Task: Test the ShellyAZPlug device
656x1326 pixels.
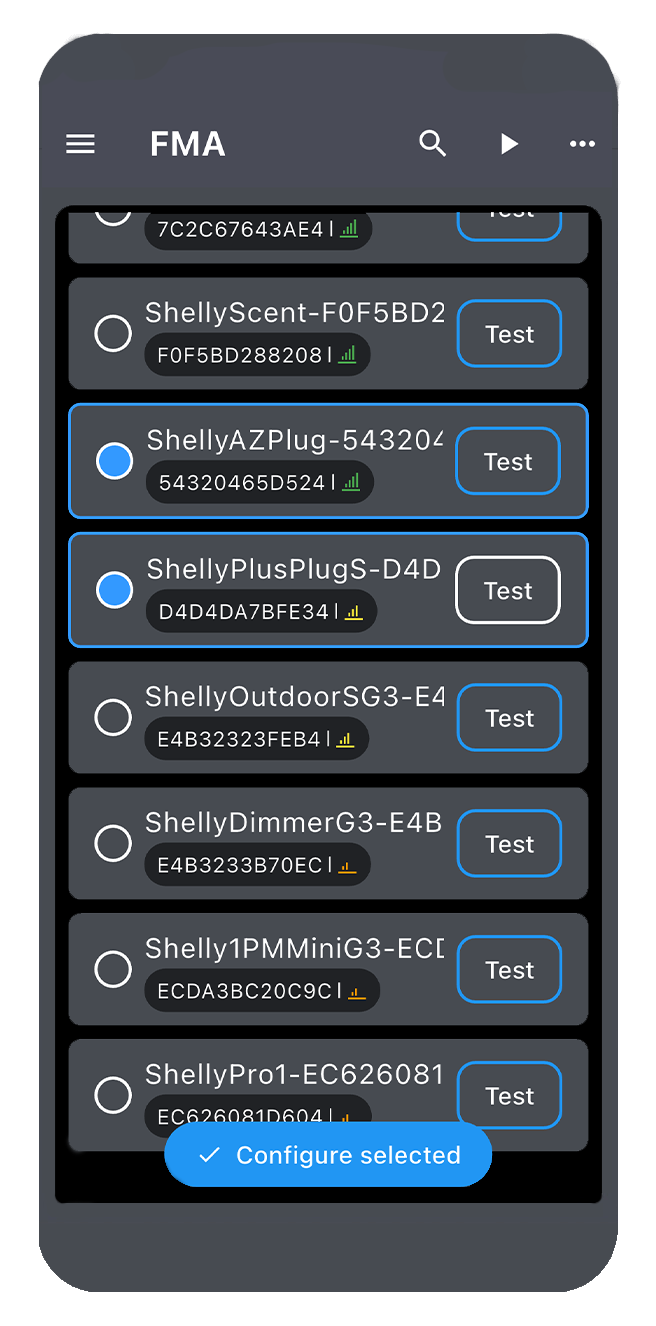Action: click(x=508, y=461)
